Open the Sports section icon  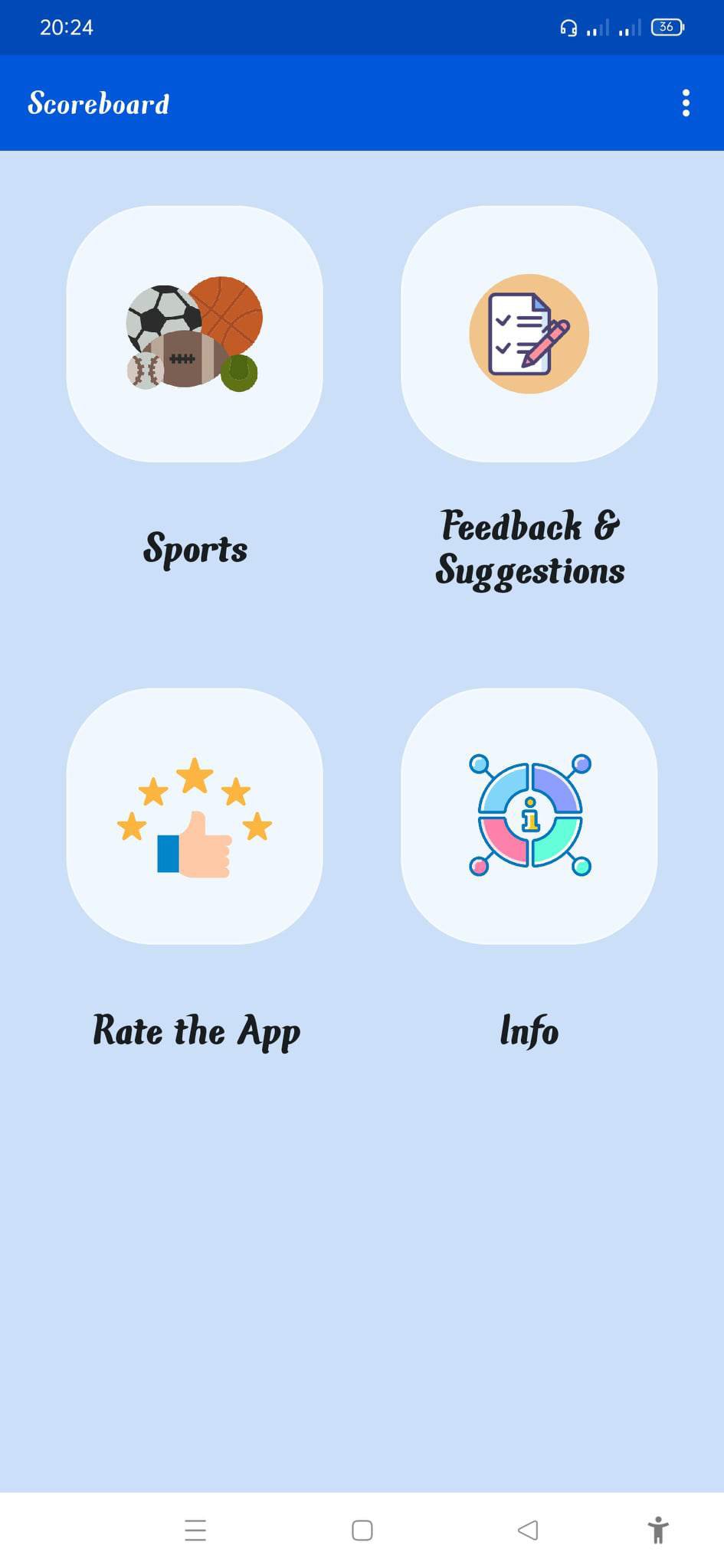click(195, 333)
